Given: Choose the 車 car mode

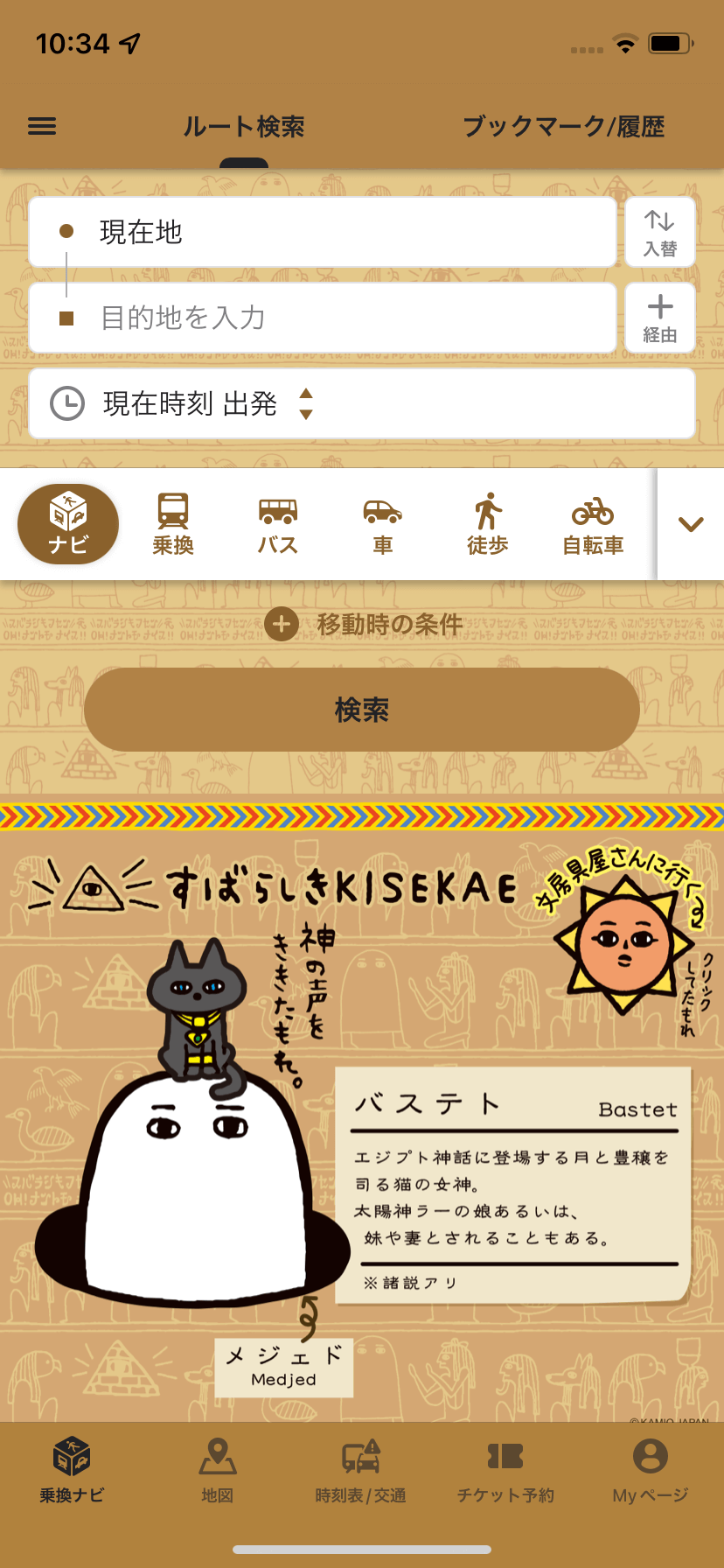Looking at the screenshot, I should 383,524.
